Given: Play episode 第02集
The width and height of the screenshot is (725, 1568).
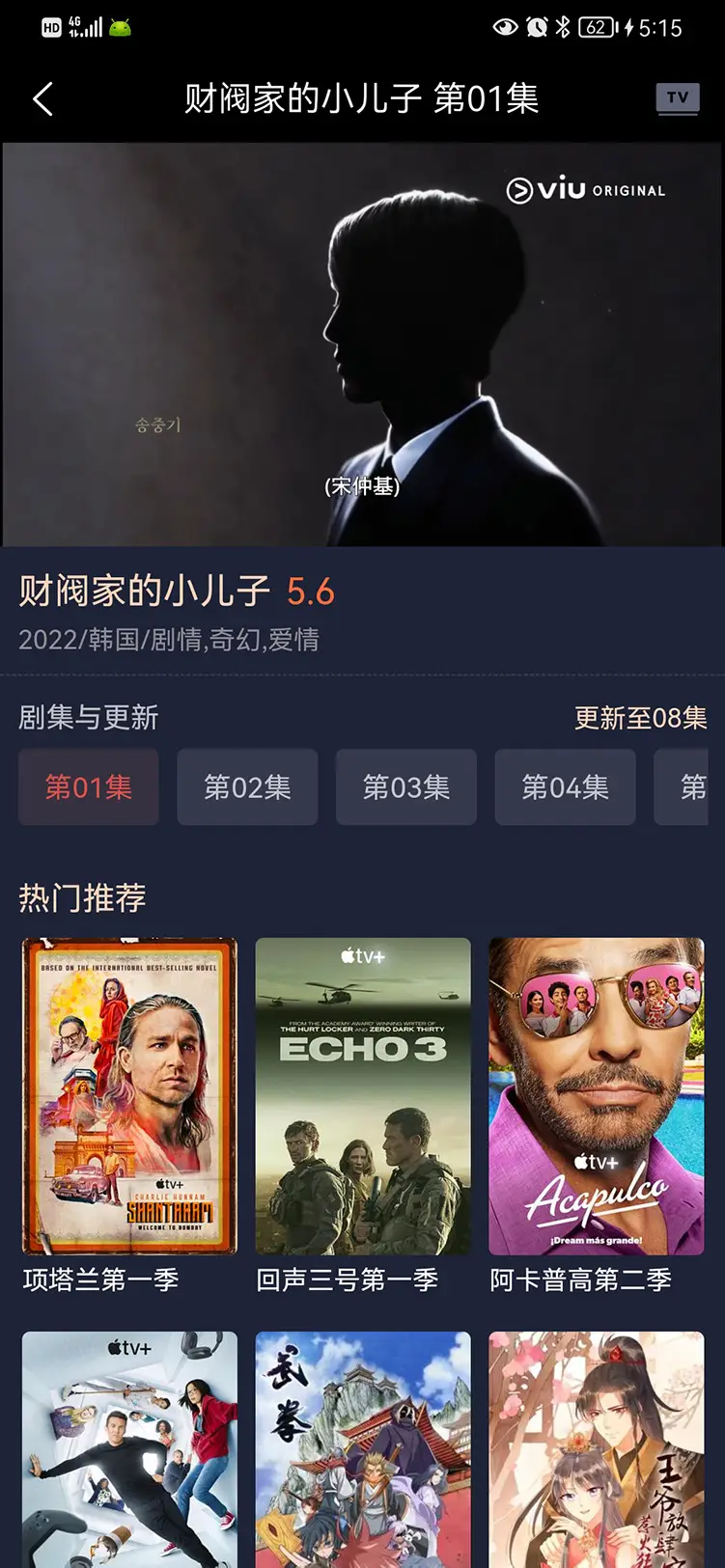Looking at the screenshot, I should click(247, 787).
